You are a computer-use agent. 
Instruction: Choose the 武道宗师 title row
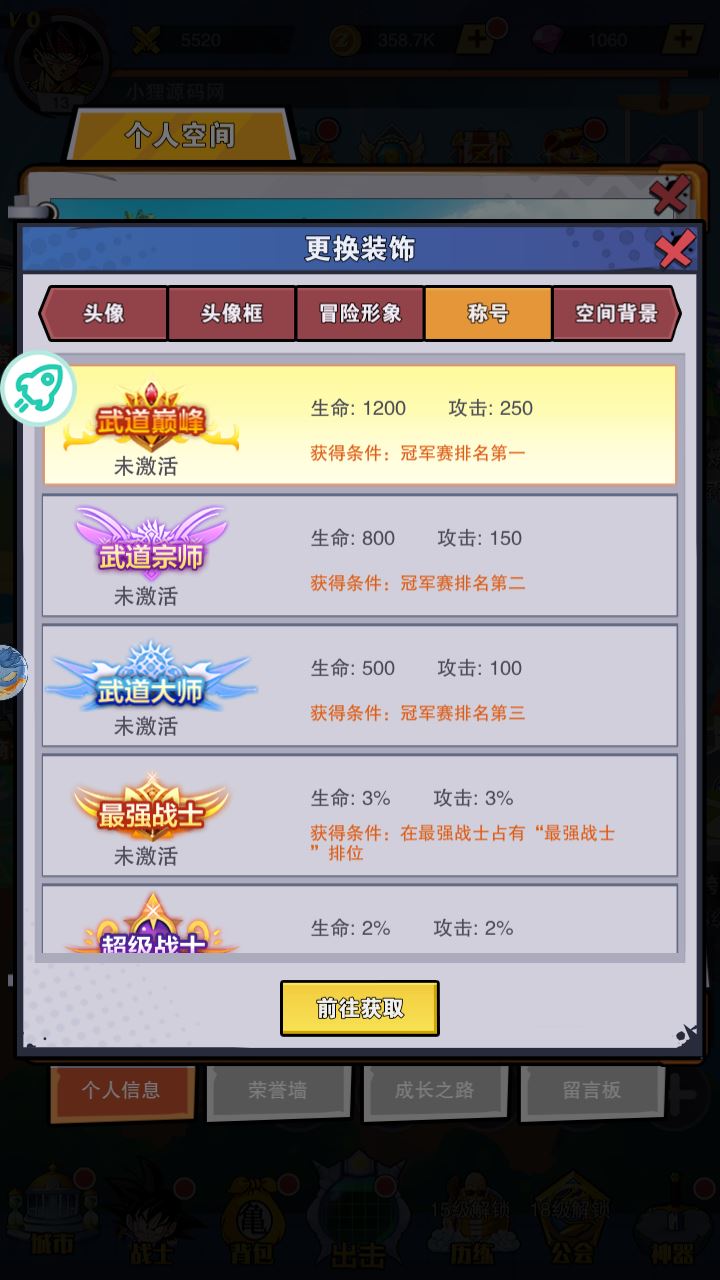click(x=360, y=555)
